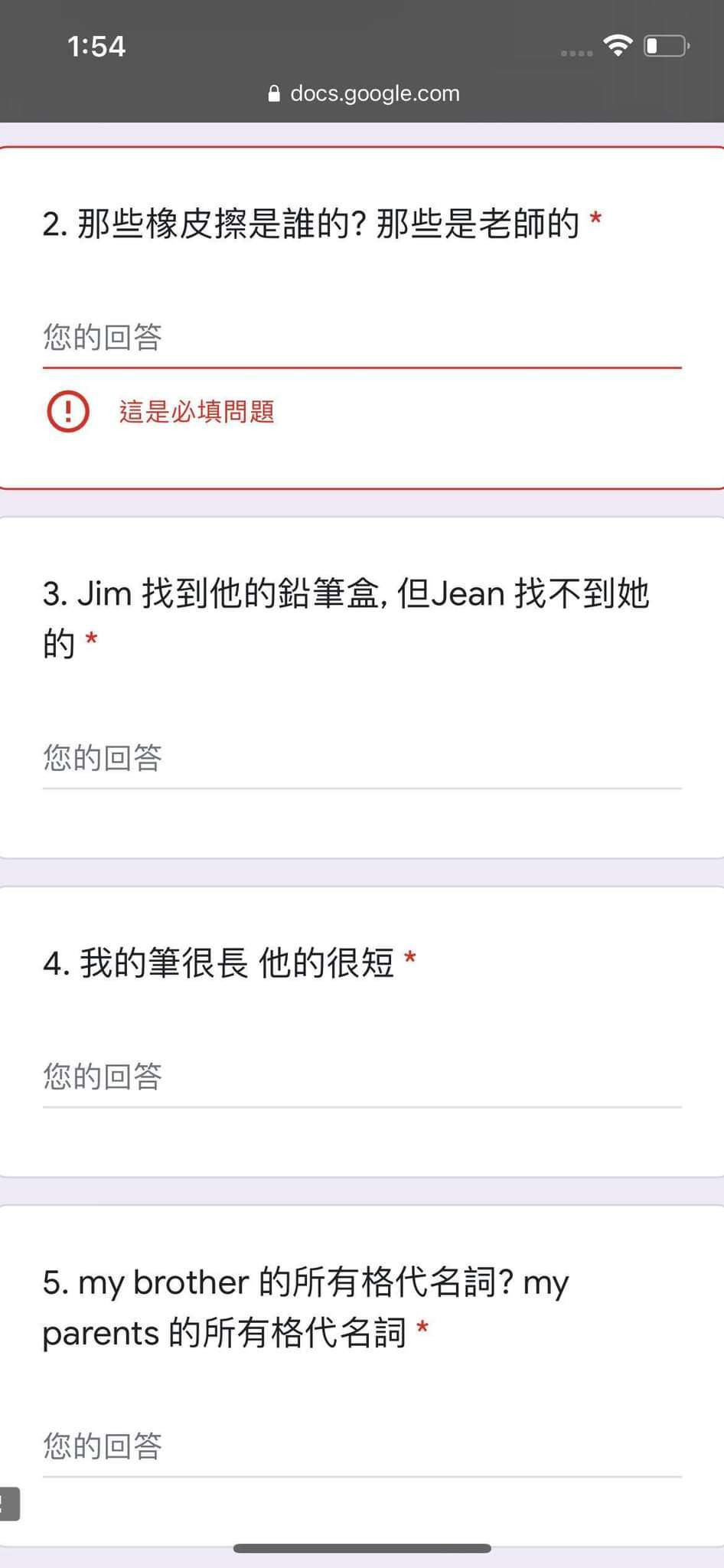Select the answer box under question 4
Viewport: 724px width, 1568px height.
pos(362,1076)
